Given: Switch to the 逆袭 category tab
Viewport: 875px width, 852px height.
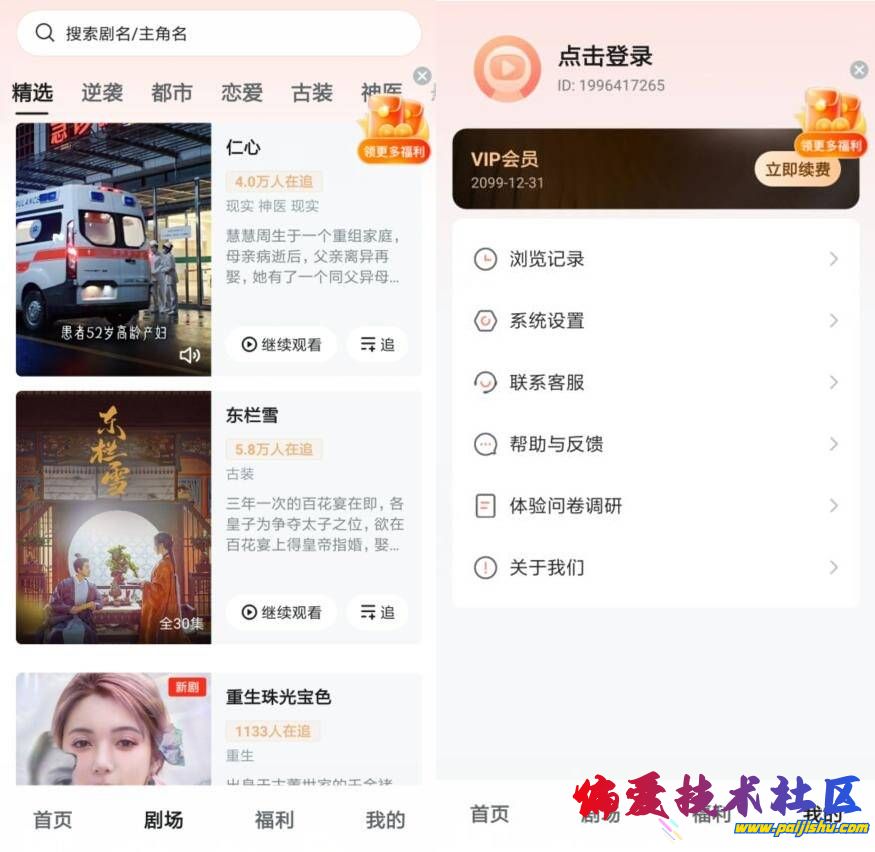Looking at the screenshot, I should [102, 93].
